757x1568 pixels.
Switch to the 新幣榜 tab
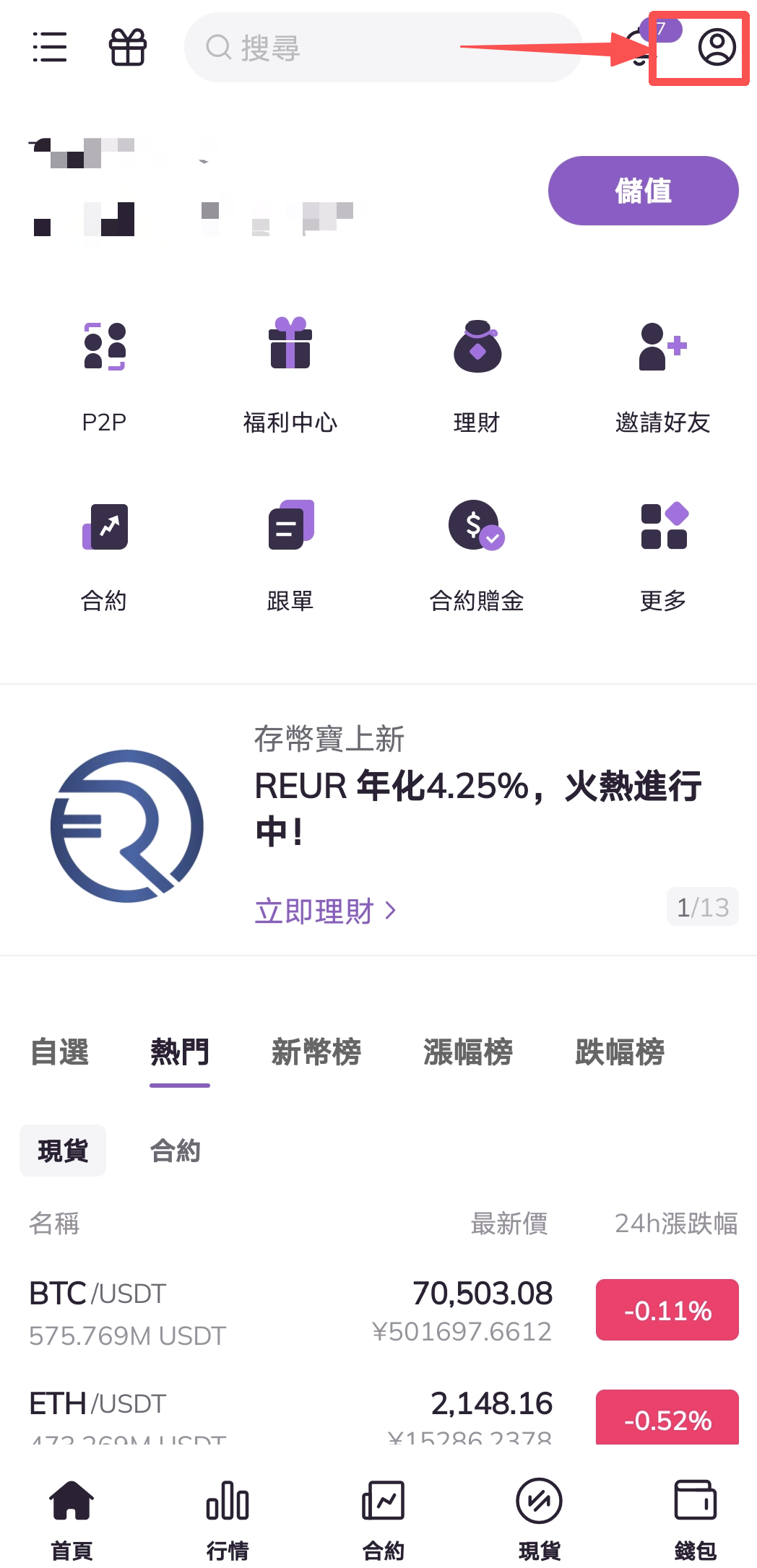coord(316,1052)
